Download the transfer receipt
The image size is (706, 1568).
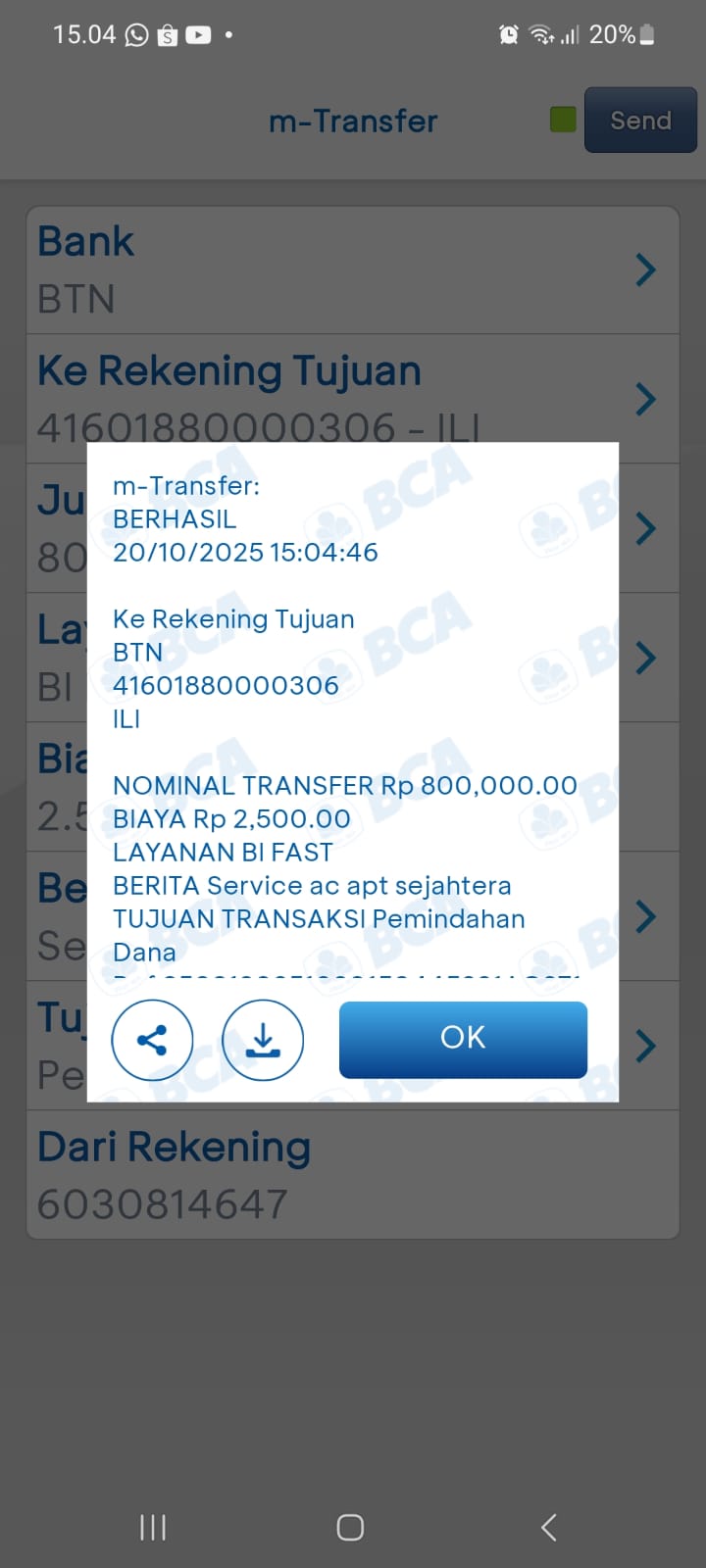click(263, 1040)
